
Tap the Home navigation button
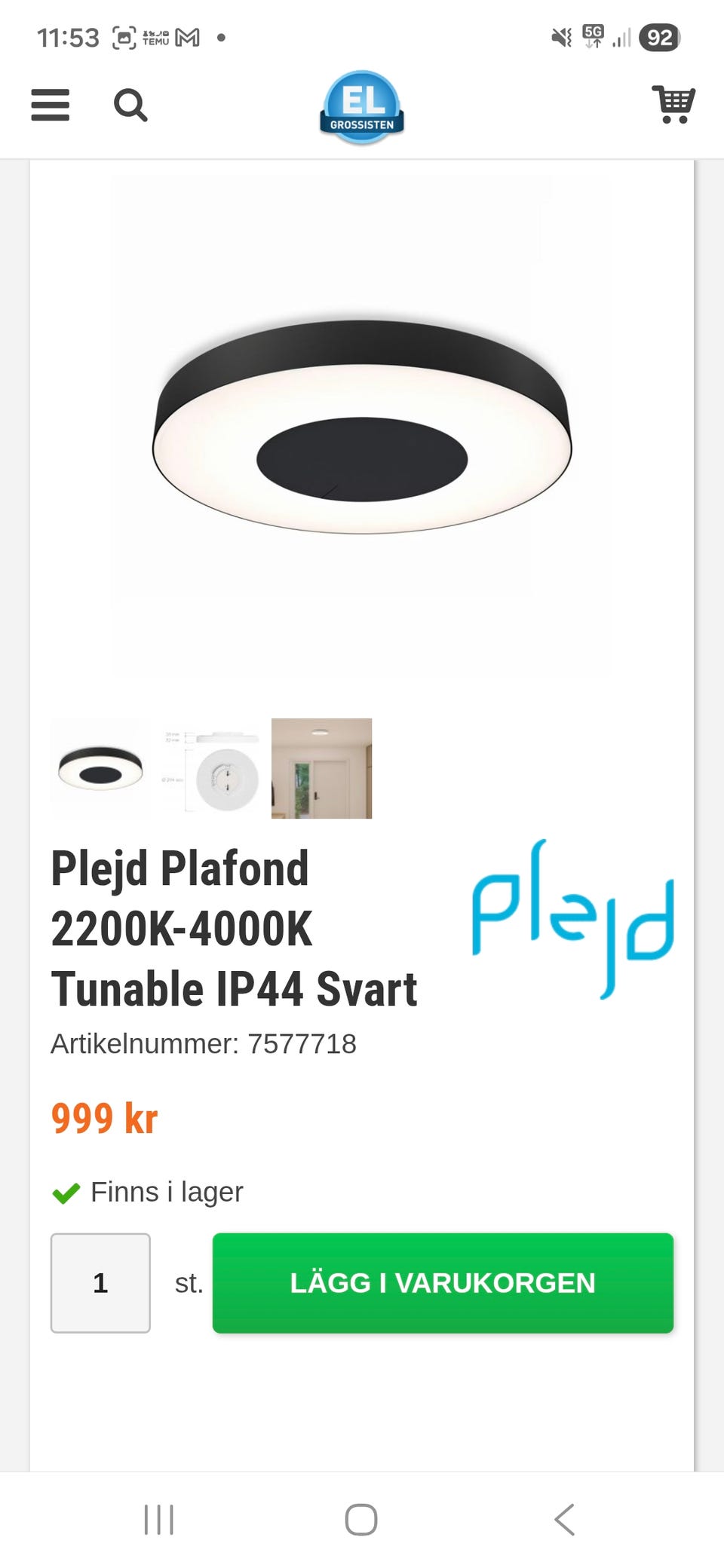click(x=361, y=1521)
